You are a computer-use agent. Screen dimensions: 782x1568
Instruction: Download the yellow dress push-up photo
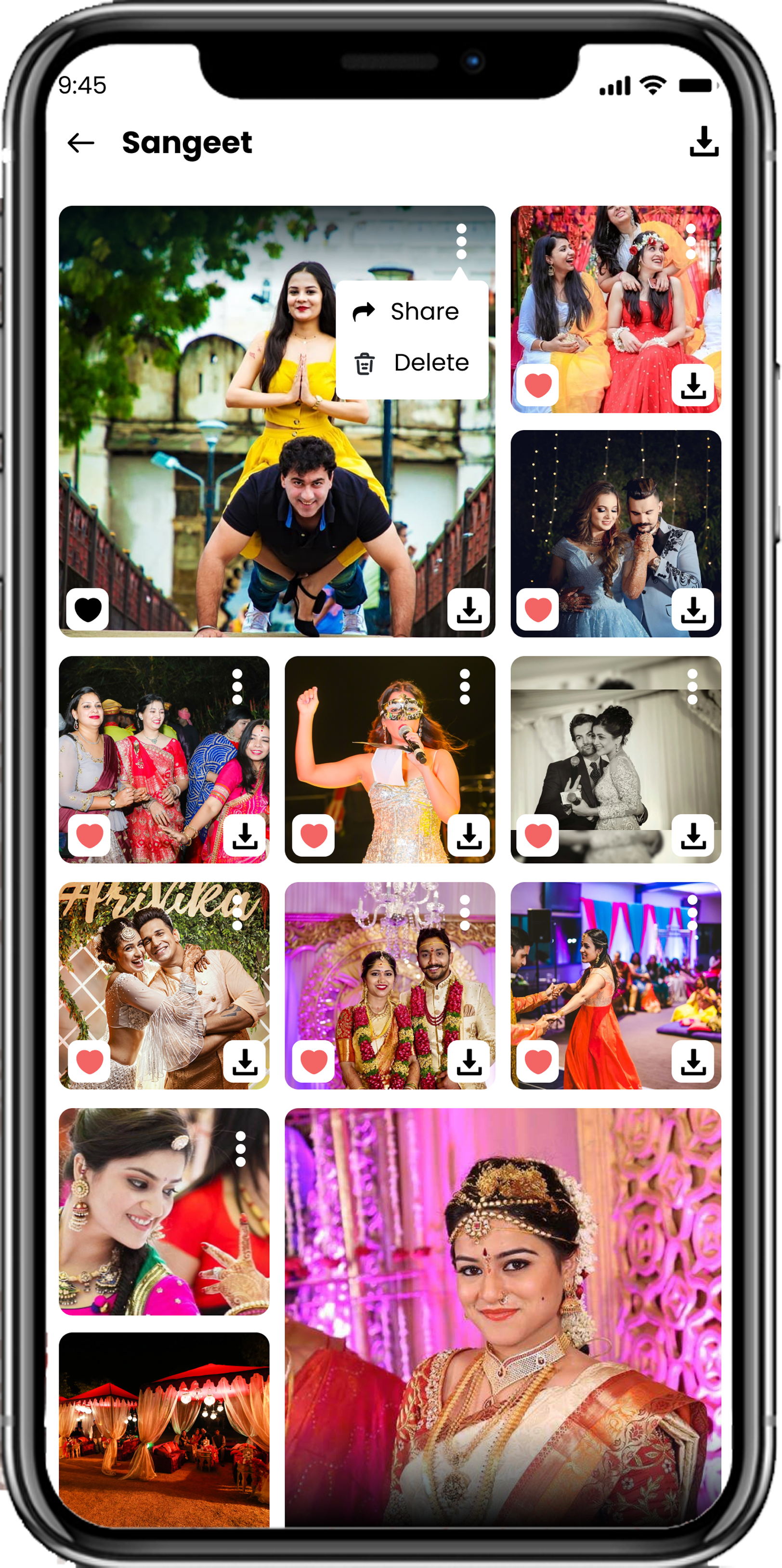[x=469, y=609]
